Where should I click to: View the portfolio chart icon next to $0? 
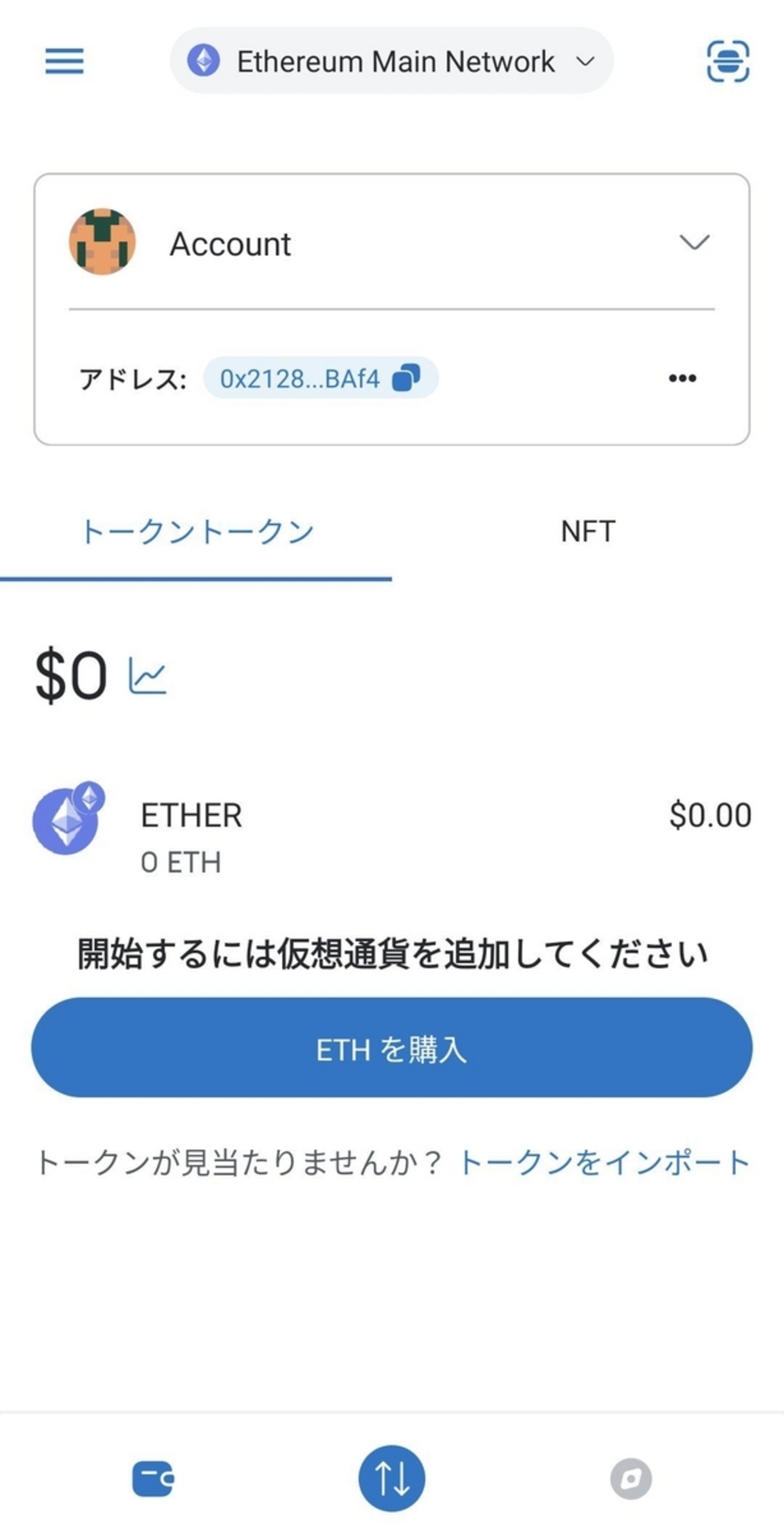[147, 677]
